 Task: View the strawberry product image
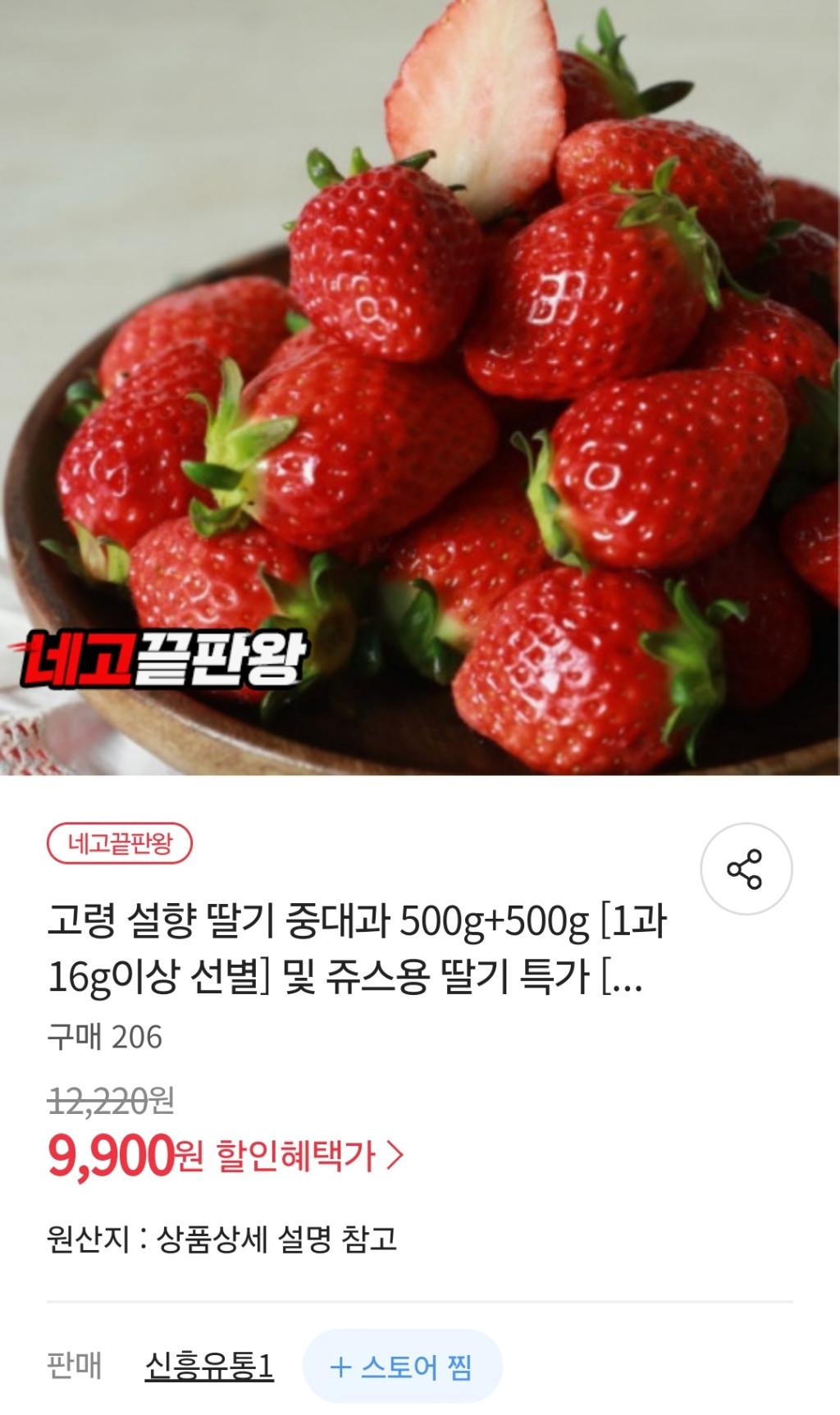coord(420,386)
